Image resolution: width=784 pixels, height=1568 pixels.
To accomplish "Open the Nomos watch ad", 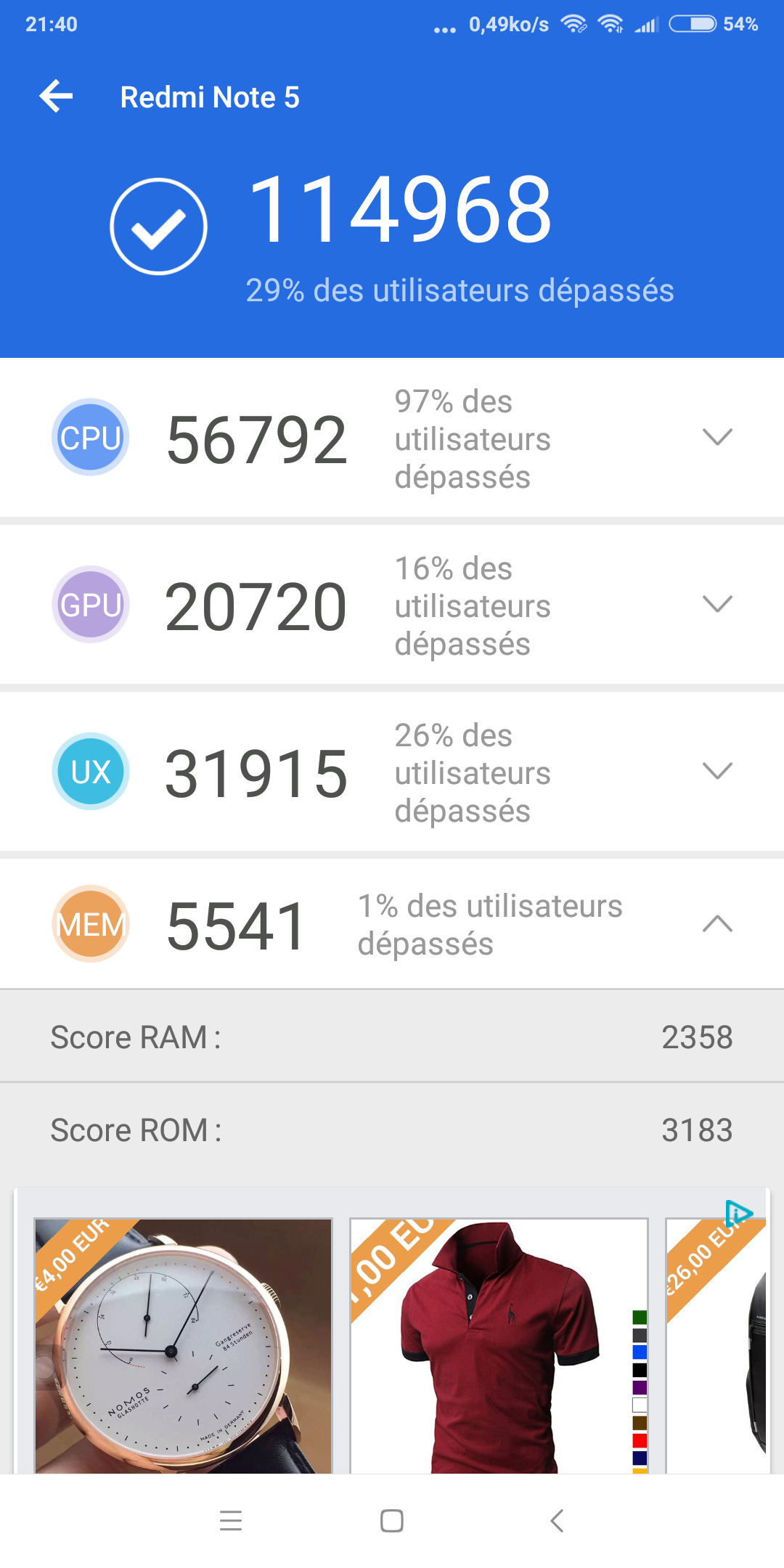I will click(184, 1347).
